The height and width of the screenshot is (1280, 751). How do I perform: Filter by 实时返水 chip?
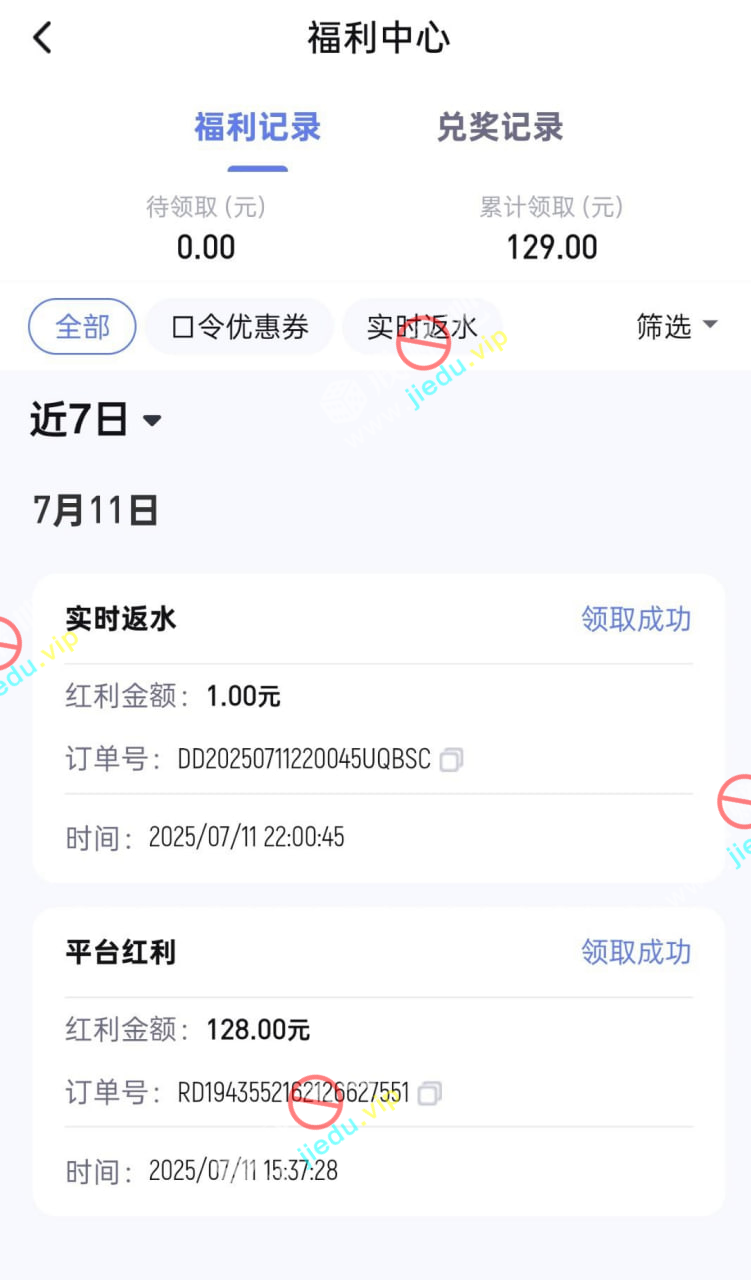421,327
